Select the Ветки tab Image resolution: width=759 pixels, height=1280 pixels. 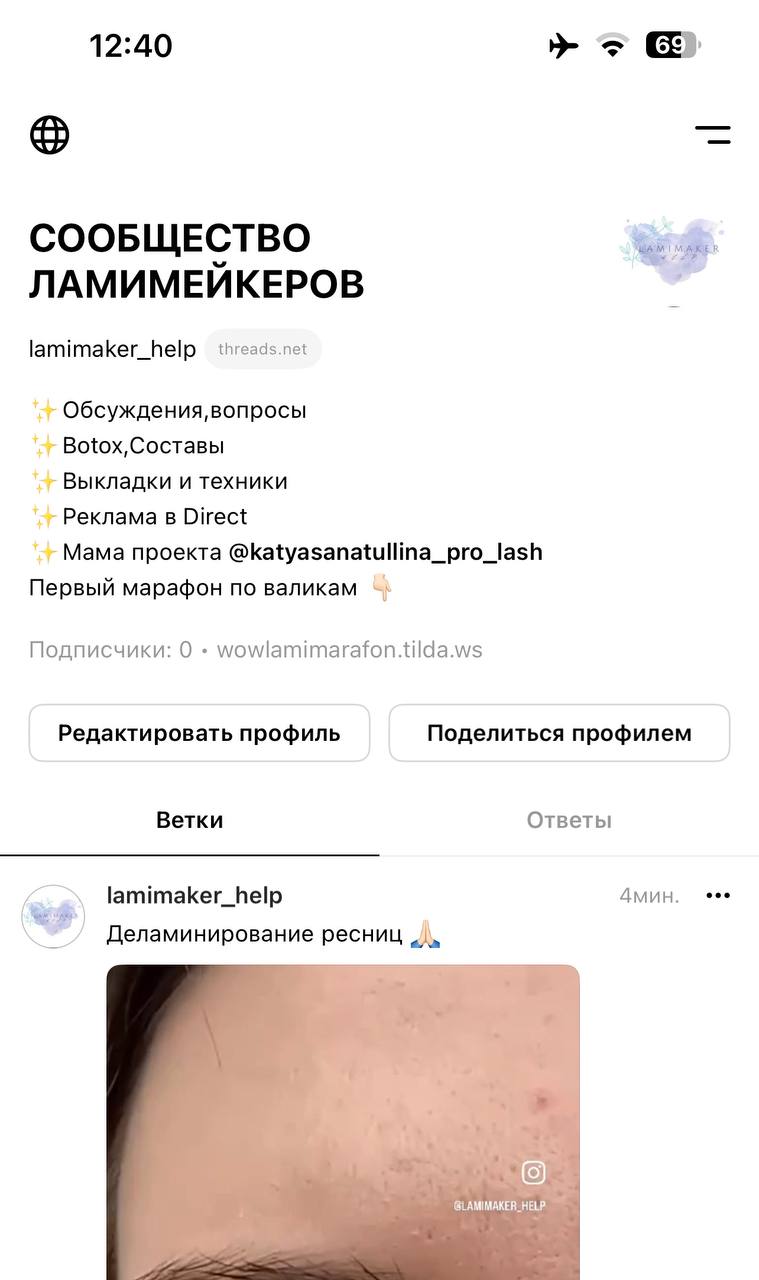coord(190,820)
